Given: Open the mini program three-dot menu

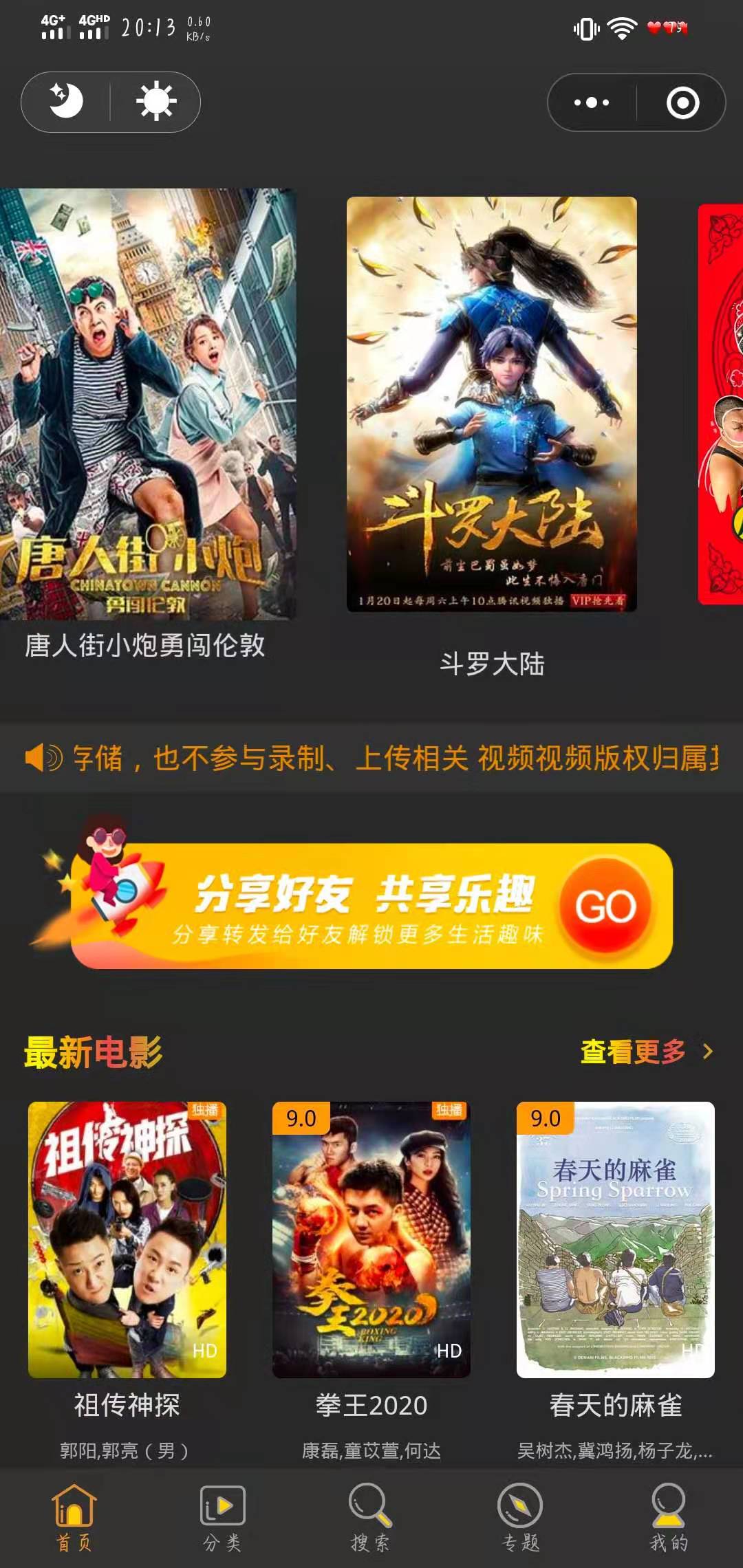Looking at the screenshot, I should click(x=592, y=102).
